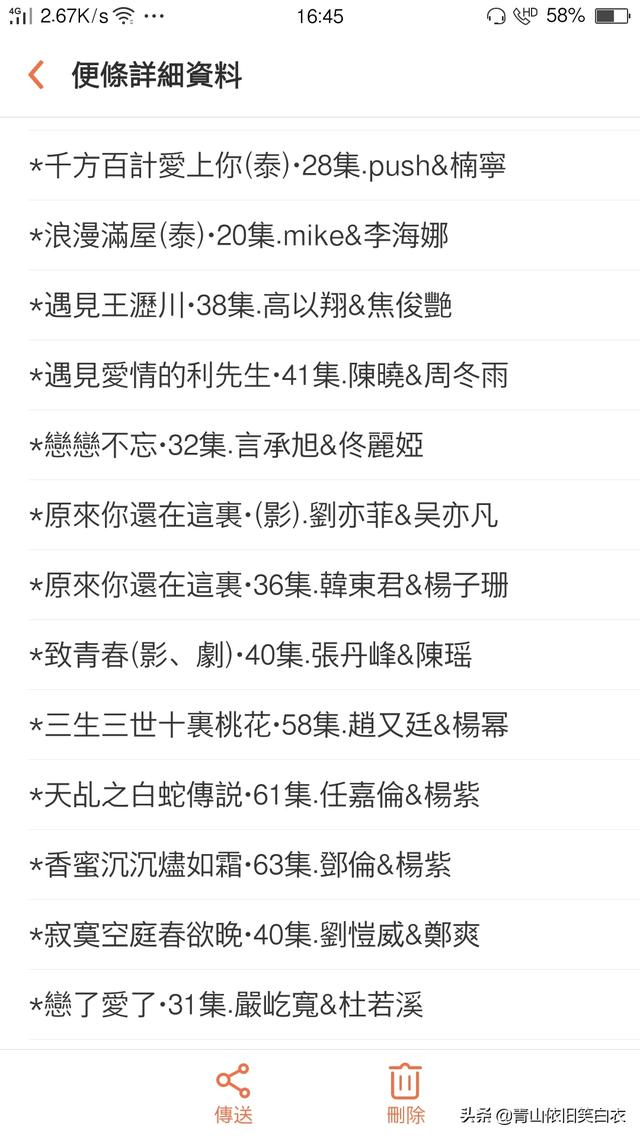
Task: Share the note using 傳送
Action: click(x=233, y=1094)
